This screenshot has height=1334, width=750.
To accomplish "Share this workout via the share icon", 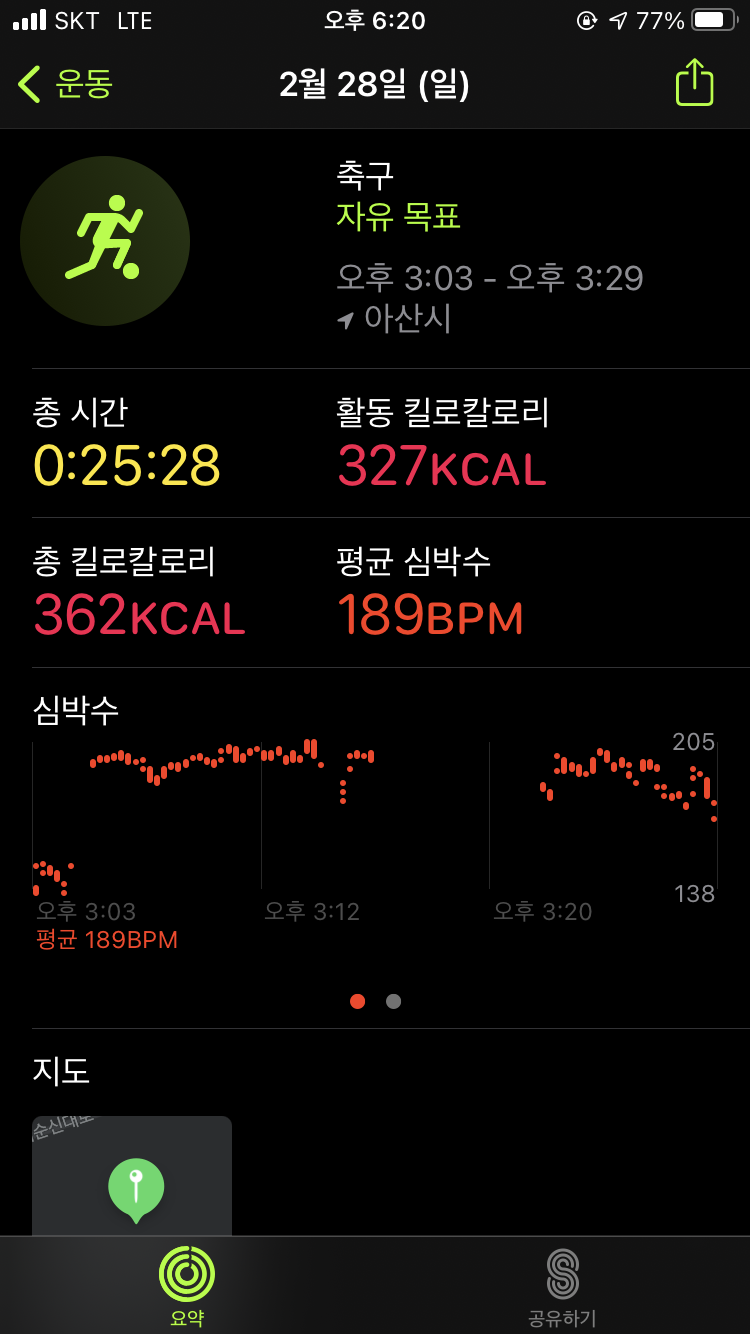I will tap(694, 82).
